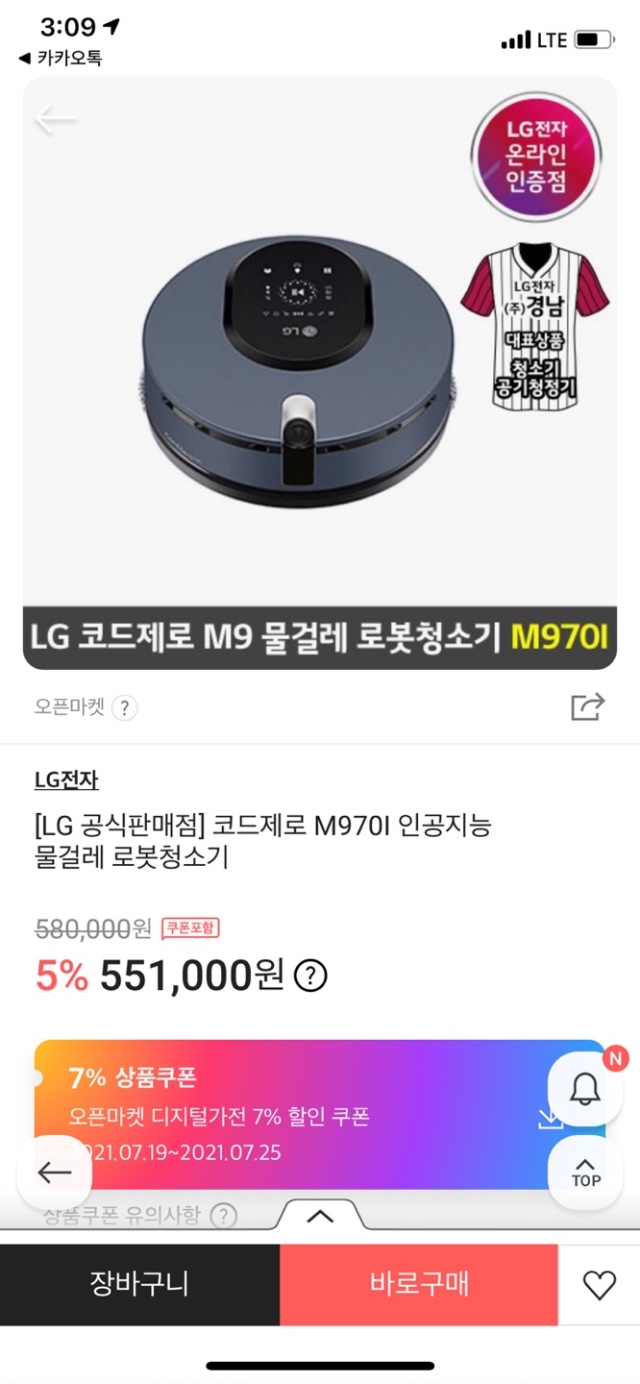
Task: Download the 7% 상품쿠폰 coupon
Action: coord(549,1117)
